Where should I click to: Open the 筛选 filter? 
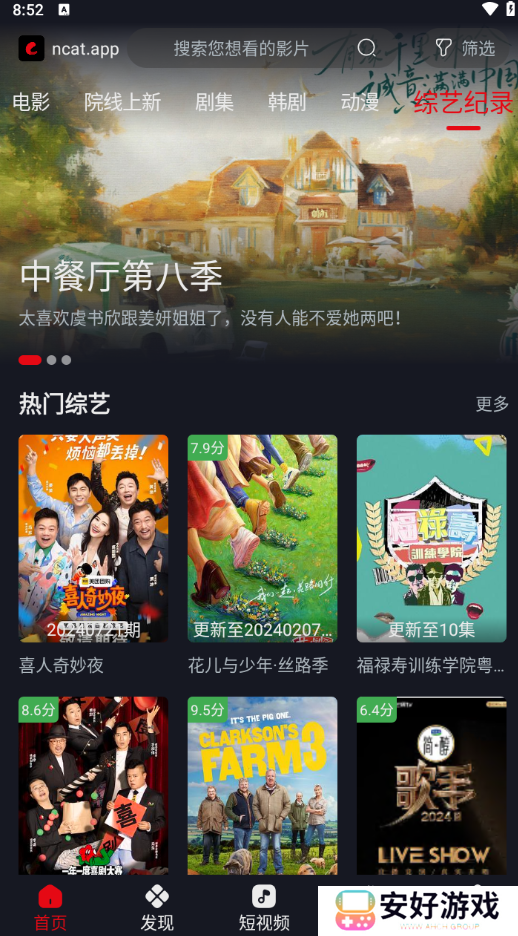(465, 48)
